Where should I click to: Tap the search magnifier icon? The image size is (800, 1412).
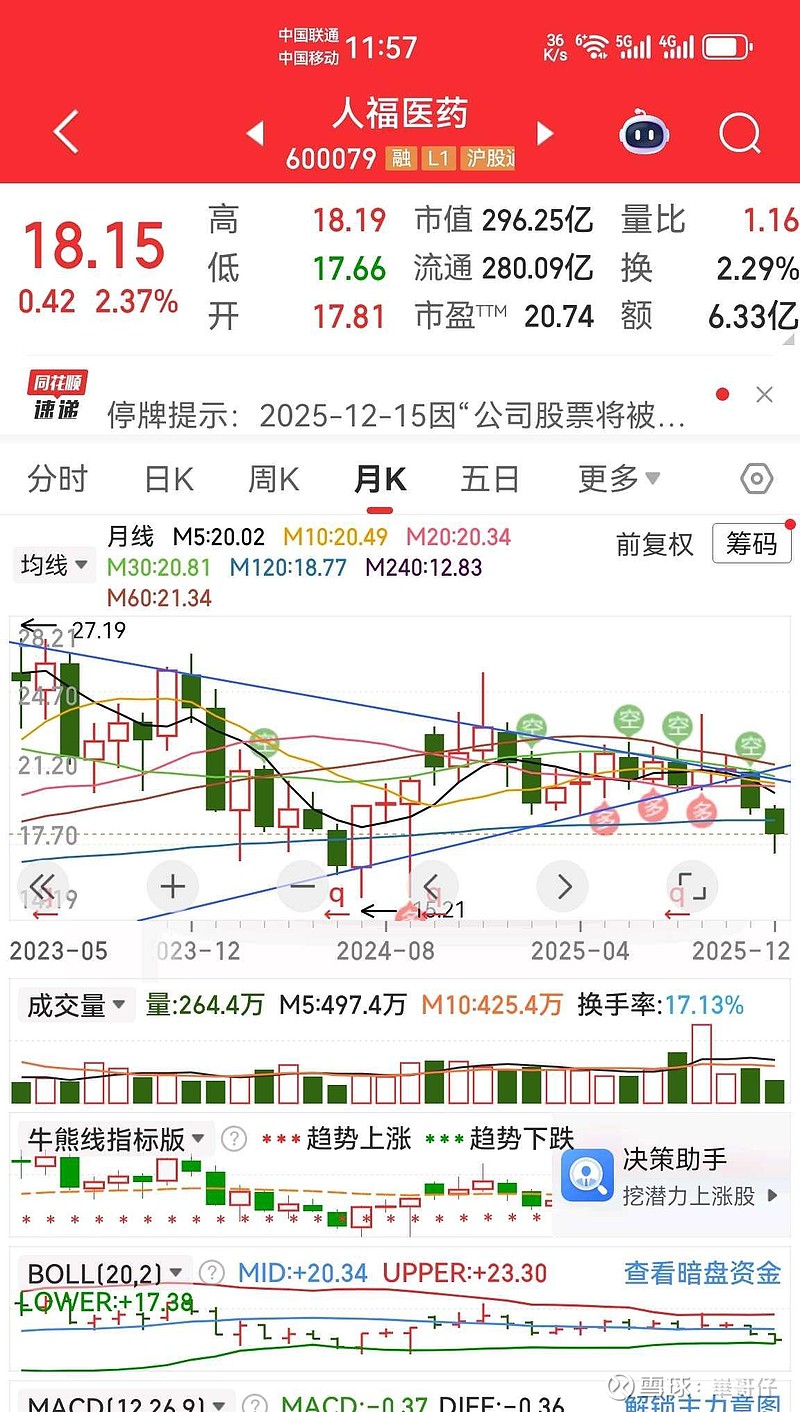[740, 133]
